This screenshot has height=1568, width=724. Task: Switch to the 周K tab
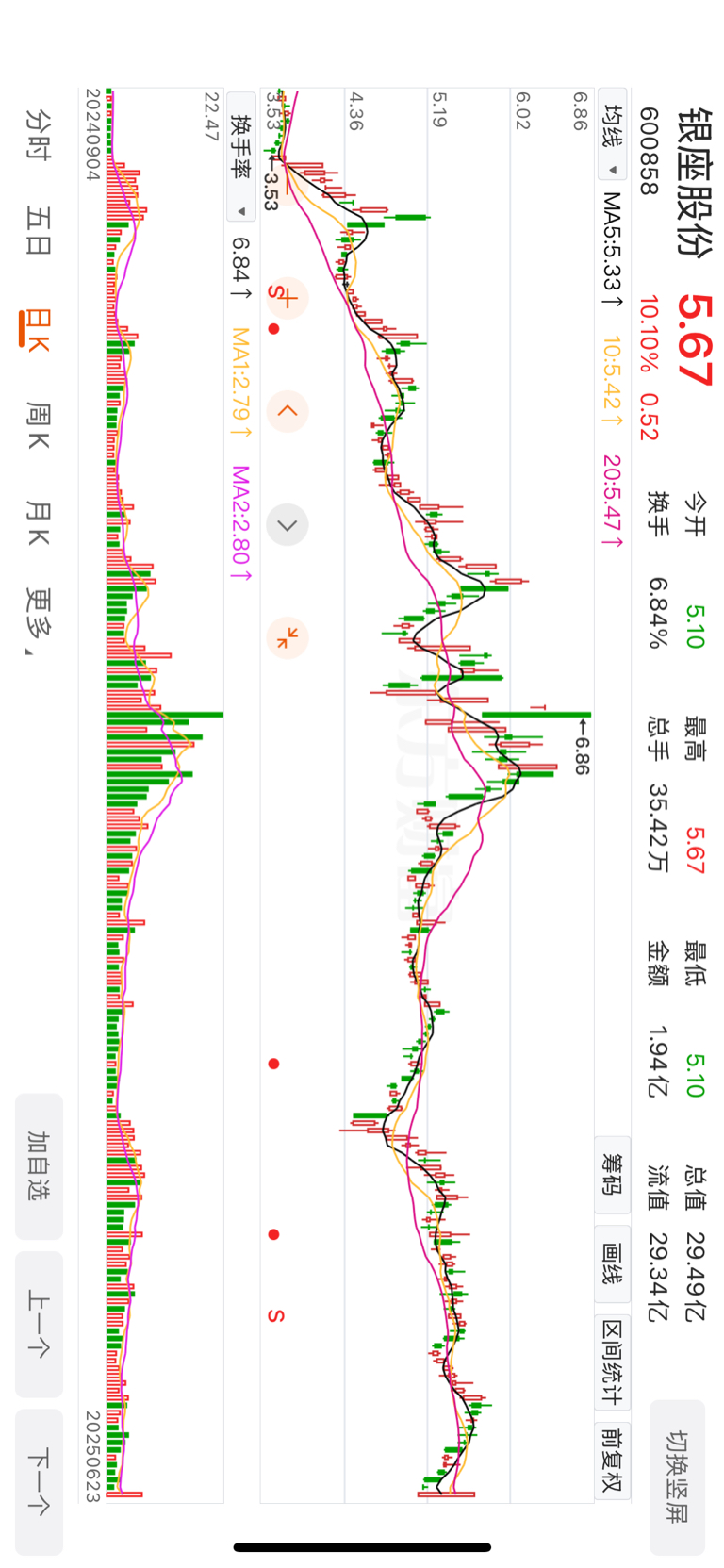(39, 424)
